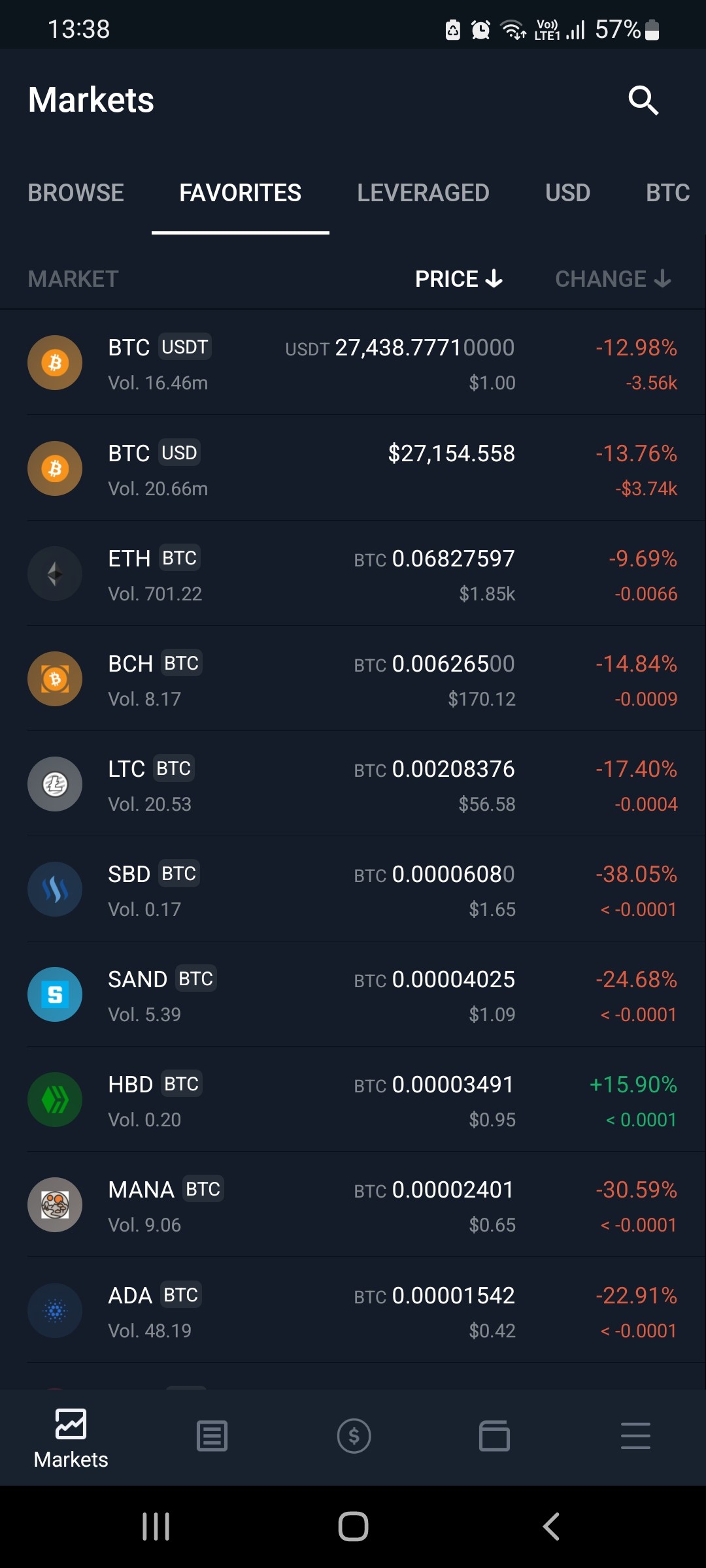Open the BTC USDT market
This screenshot has width=706, height=1568.
[353, 363]
